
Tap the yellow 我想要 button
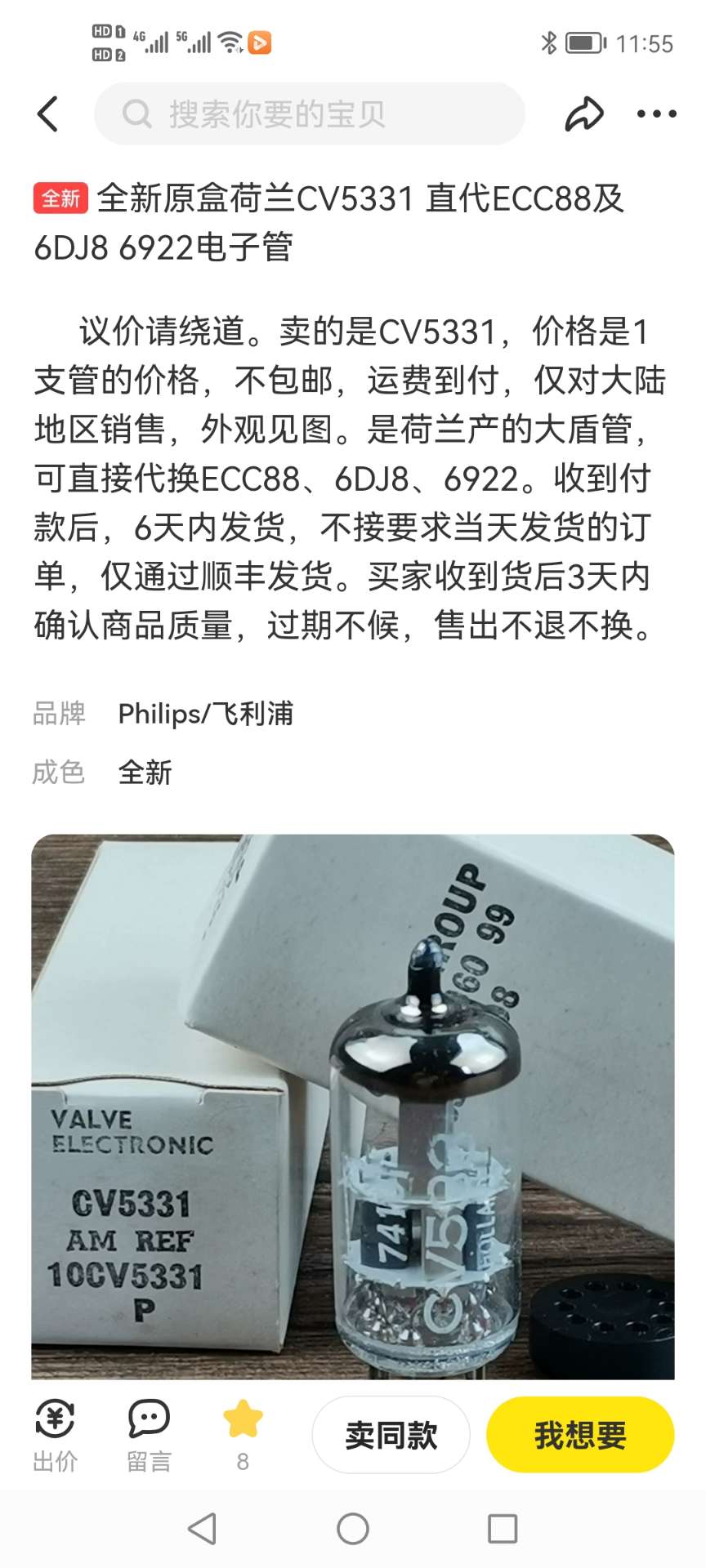(580, 1434)
